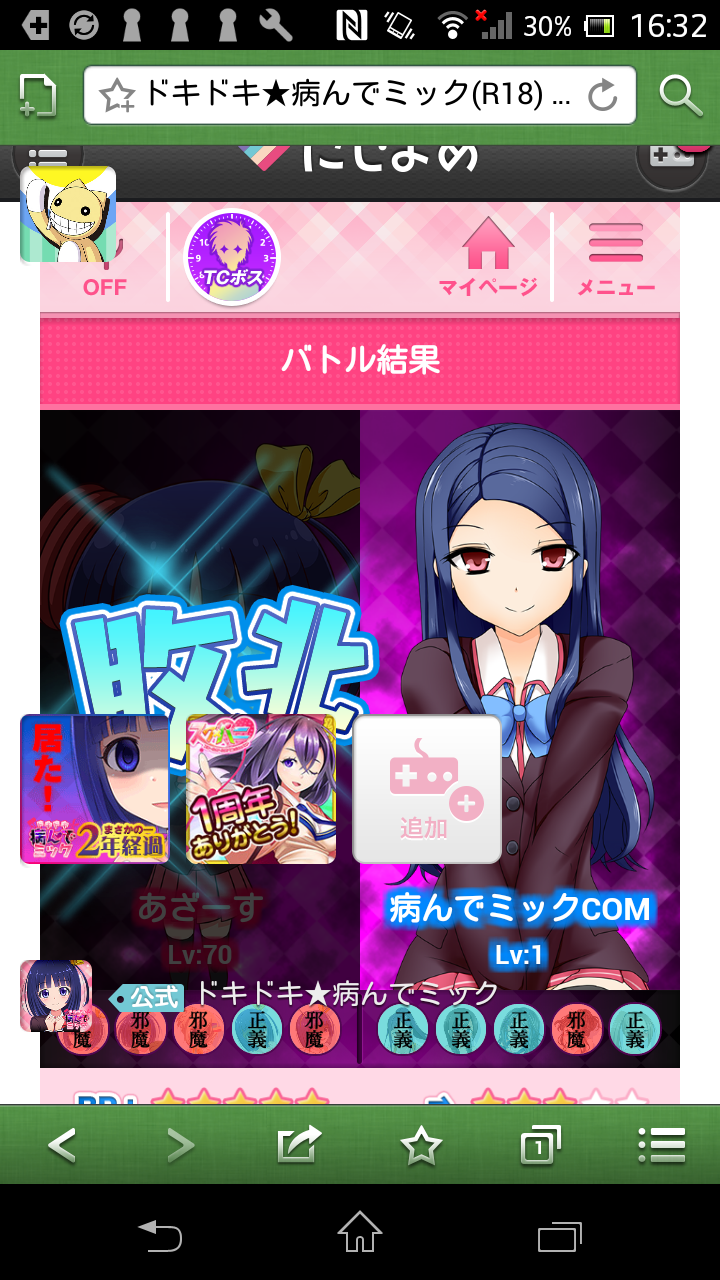Open the browser search icon

pyautogui.click(x=681, y=96)
